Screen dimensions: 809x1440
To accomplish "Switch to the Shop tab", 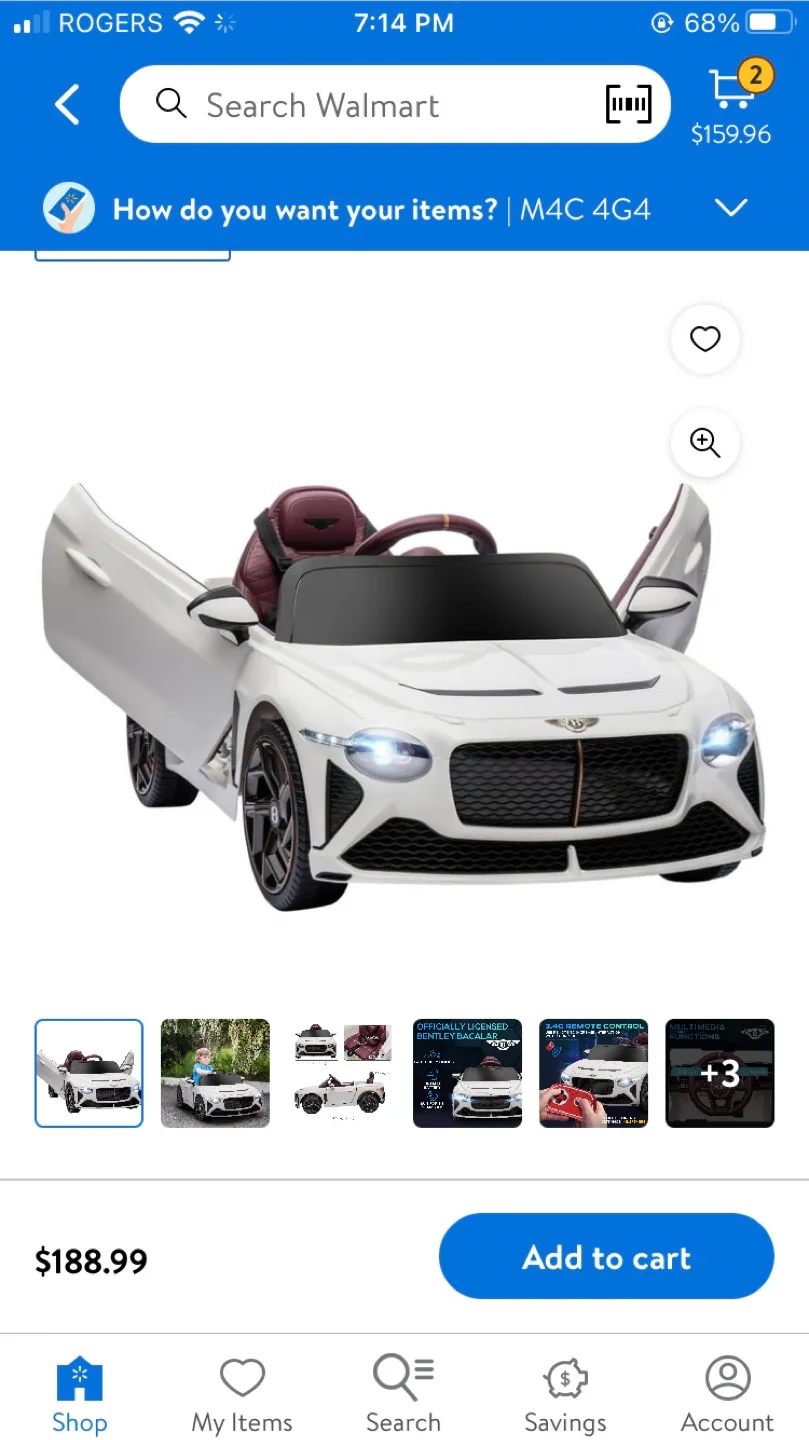I will click(79, 1395).
